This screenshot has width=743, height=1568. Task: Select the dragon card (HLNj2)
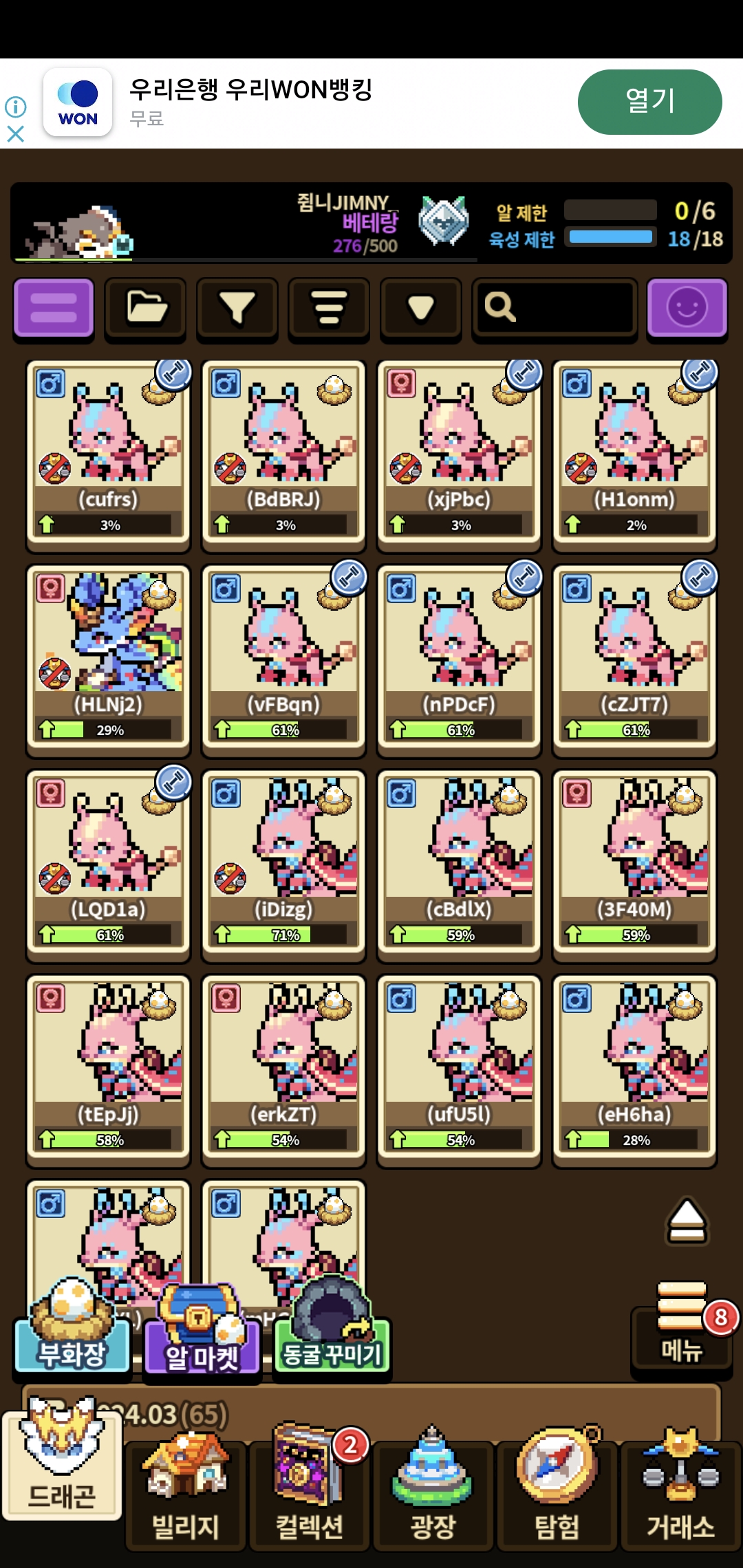tap(108, 659)
